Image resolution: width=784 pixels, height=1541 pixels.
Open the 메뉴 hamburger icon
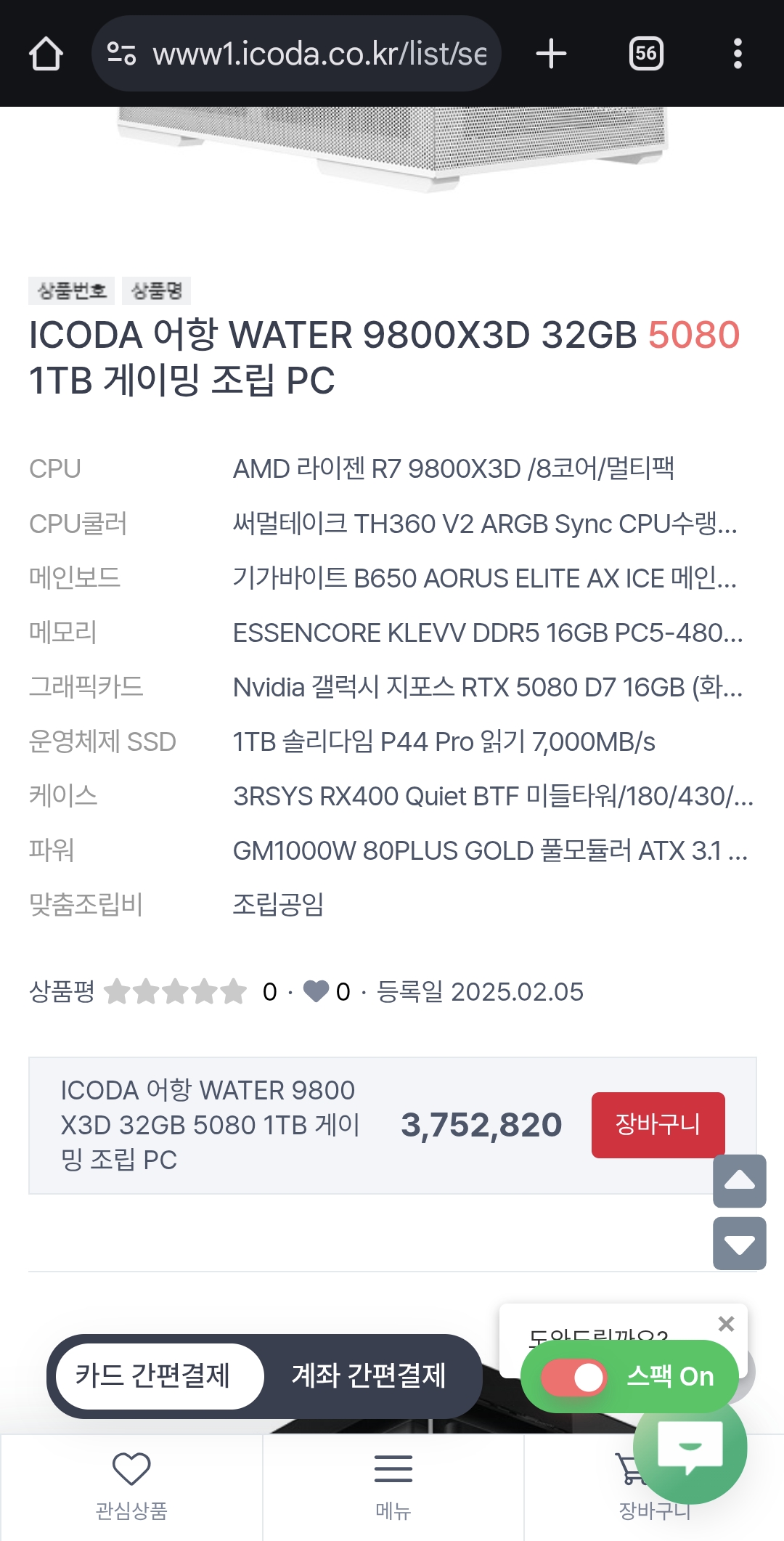[x=392, y=1467]
